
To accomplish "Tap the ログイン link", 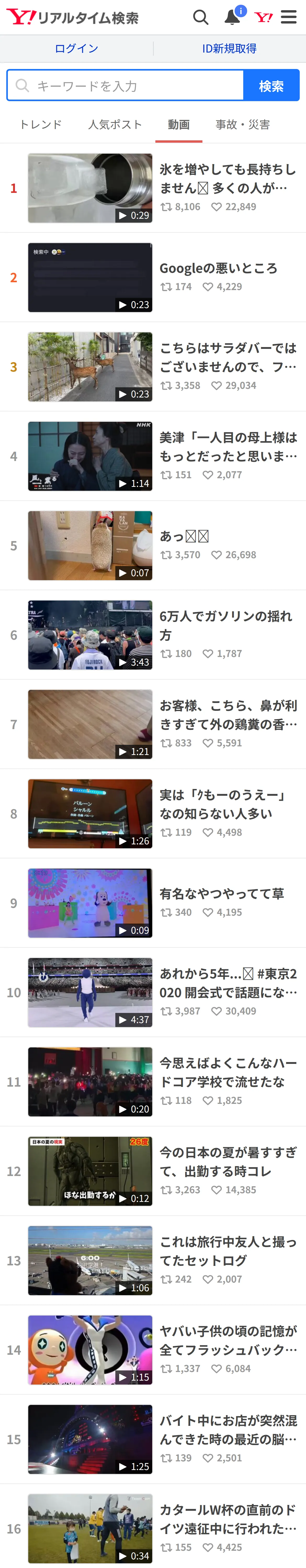I will click(x=76, y=48).
